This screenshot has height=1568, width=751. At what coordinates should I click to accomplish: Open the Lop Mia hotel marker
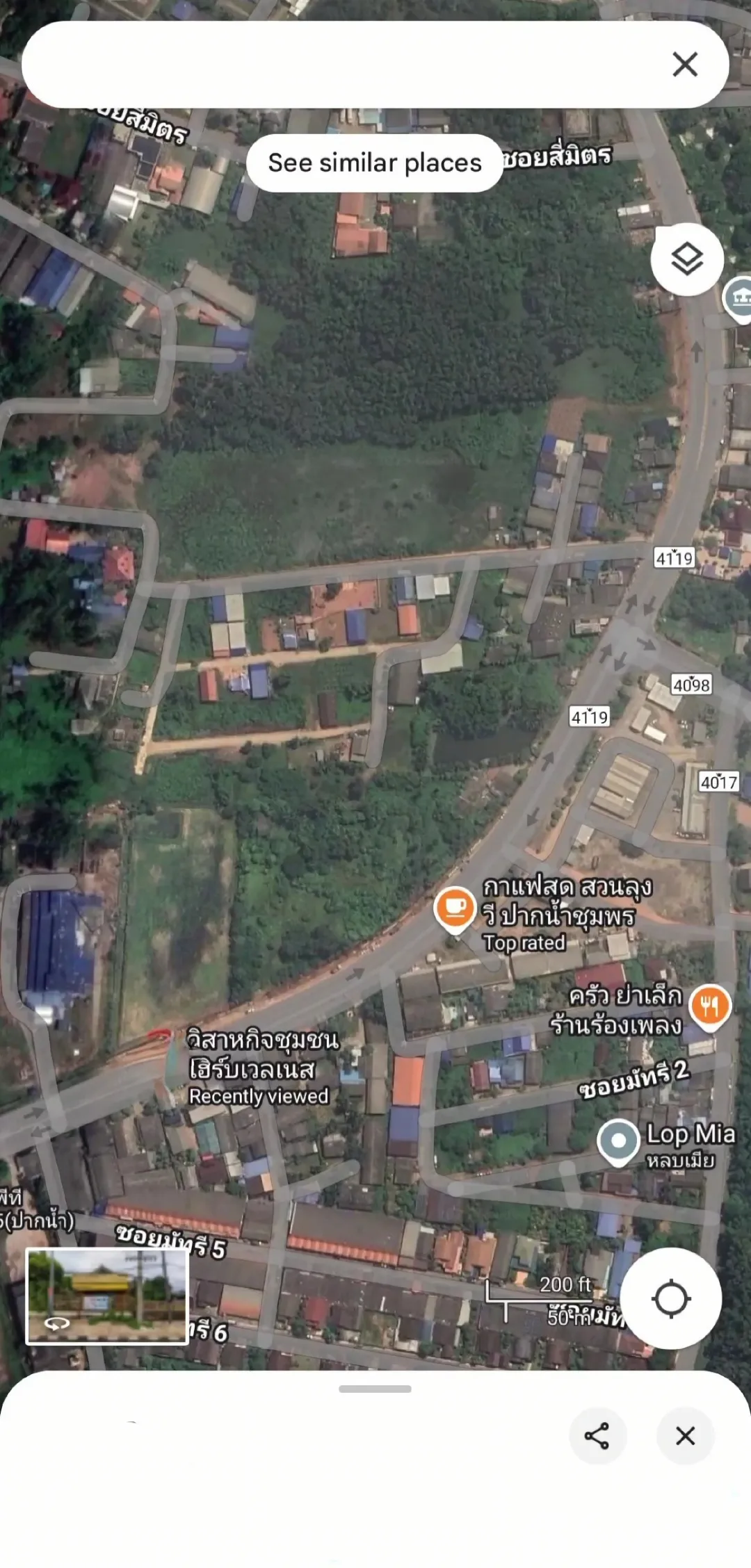pyautogui.click(x=618, y=1141)
